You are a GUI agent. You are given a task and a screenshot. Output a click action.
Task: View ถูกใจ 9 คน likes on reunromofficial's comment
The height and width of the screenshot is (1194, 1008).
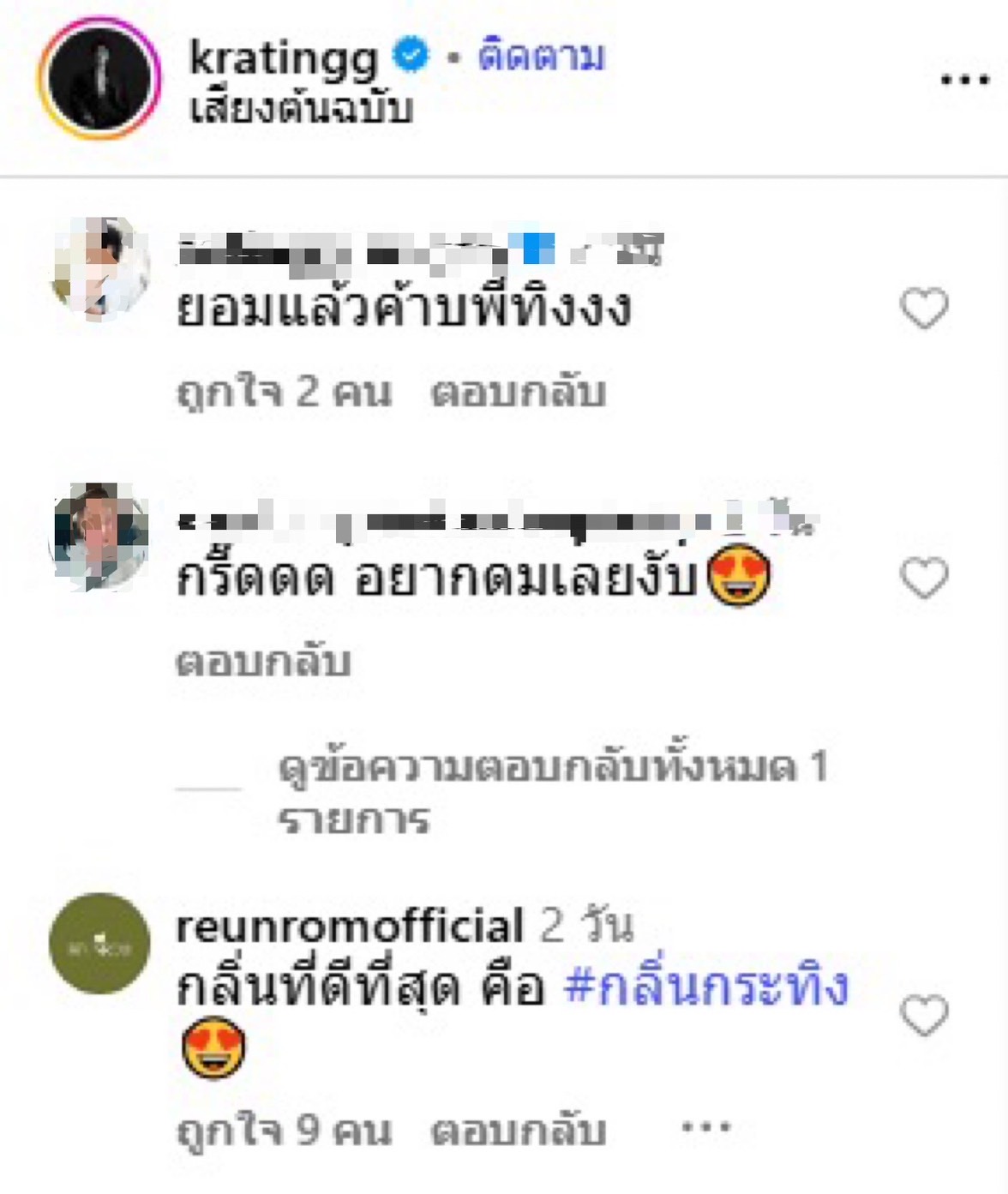[x=283, y=1130]
